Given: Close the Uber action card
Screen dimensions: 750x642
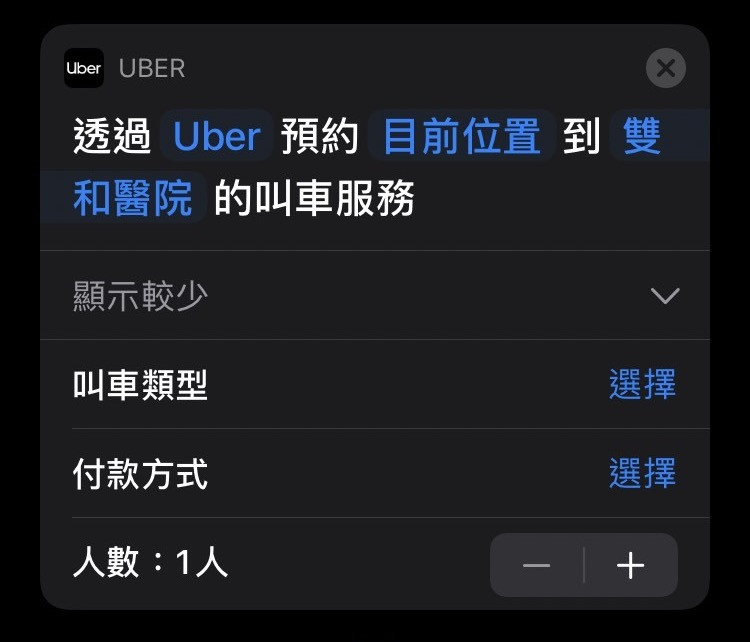Looking at the screenshot, I should pos(666,69).
